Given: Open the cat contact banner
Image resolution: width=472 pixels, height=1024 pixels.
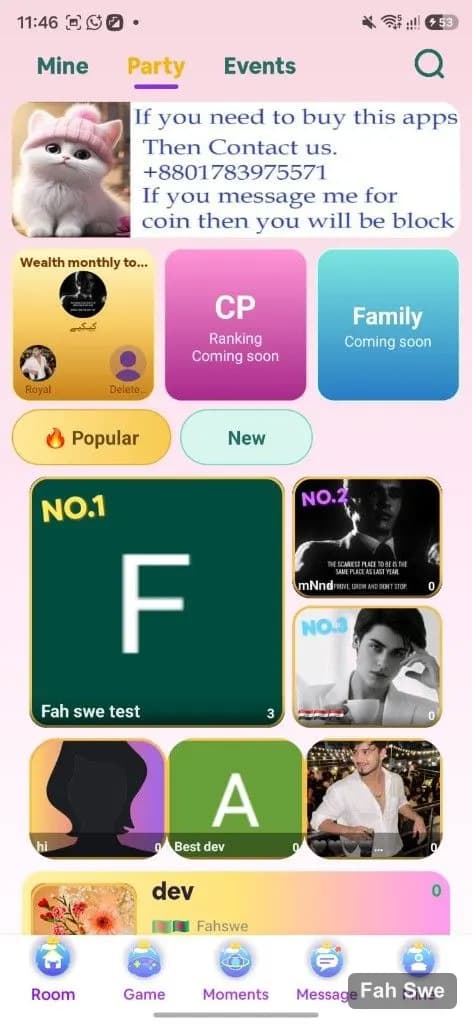Looking at the screenshot, I should [236, 169].
